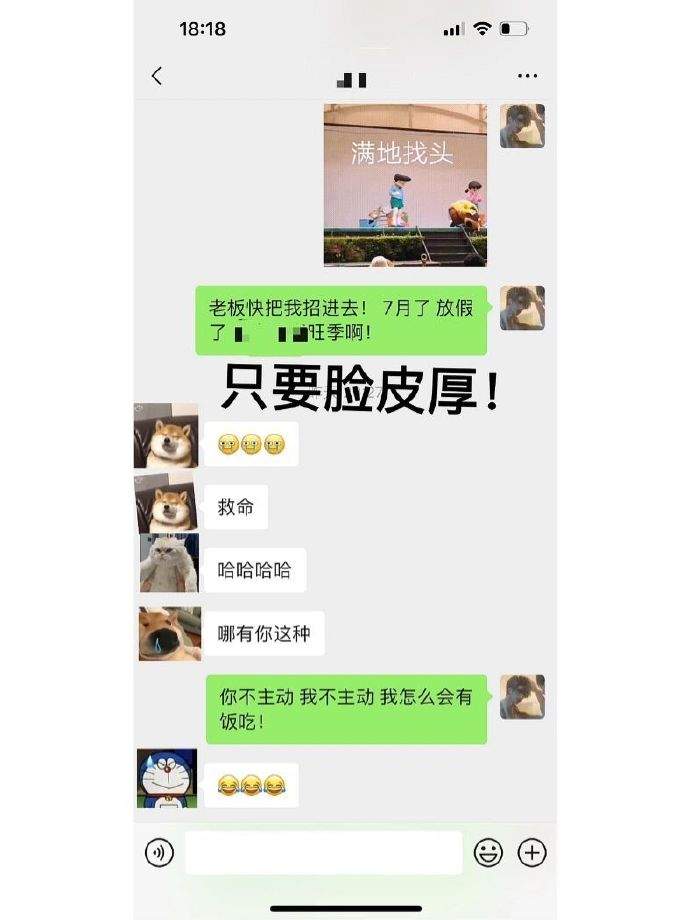Tap the message text field
The image size is (690, 920).
(323, 852)
